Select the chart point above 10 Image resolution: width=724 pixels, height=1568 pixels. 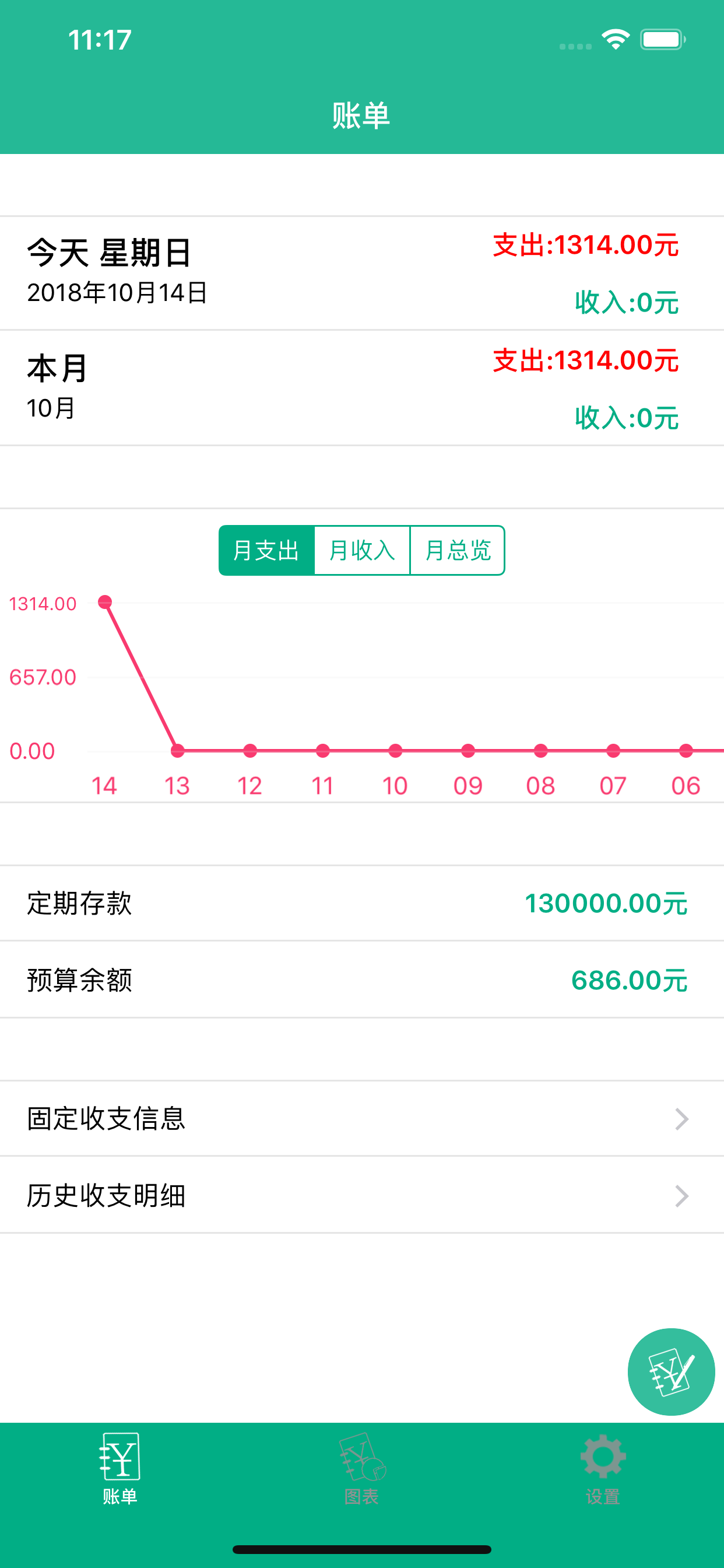pos(394,751)
